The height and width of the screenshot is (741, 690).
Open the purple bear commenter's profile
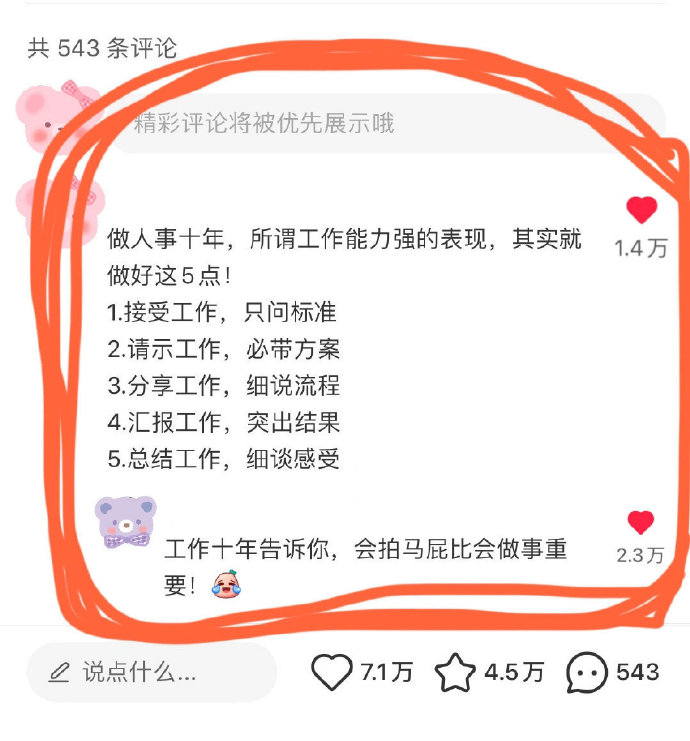[125, 521]
